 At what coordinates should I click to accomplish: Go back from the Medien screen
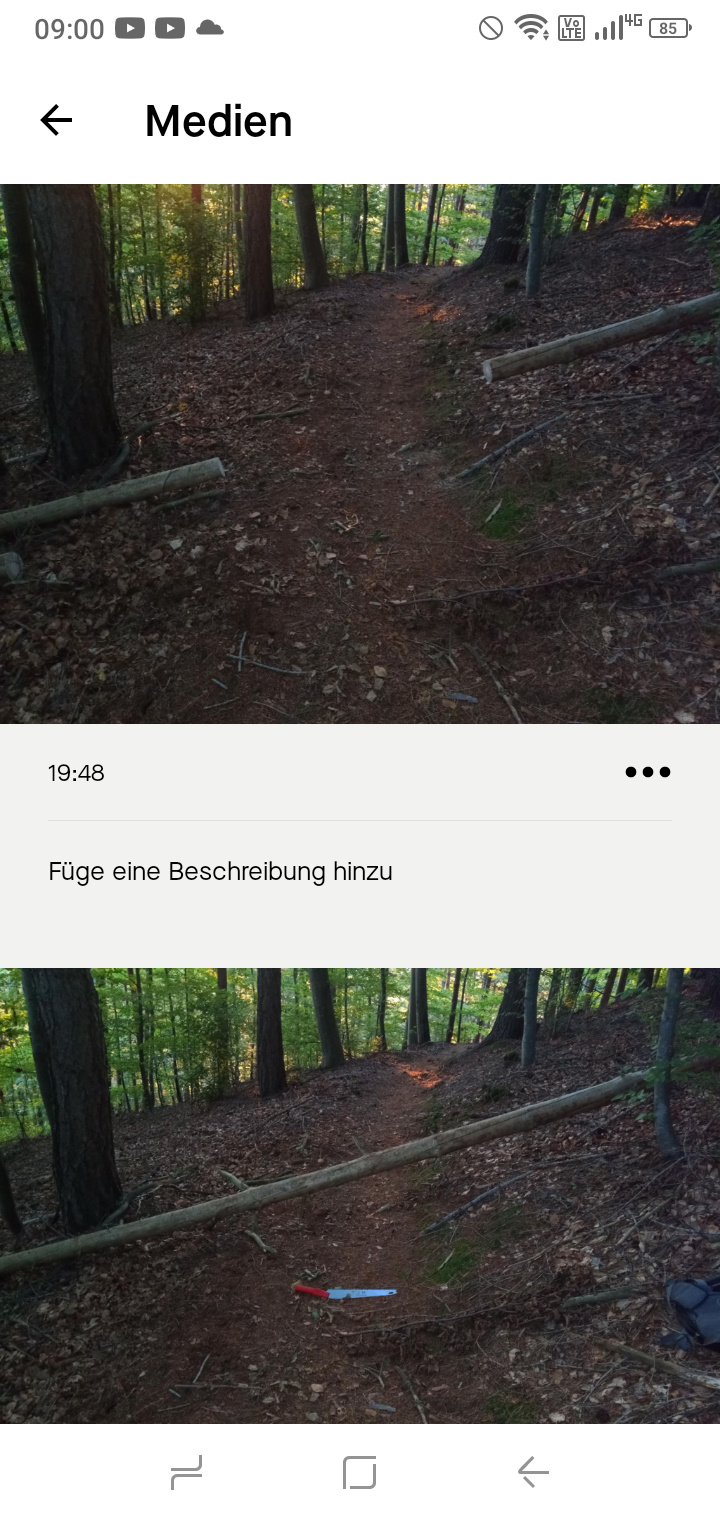(x=56, y=121)
